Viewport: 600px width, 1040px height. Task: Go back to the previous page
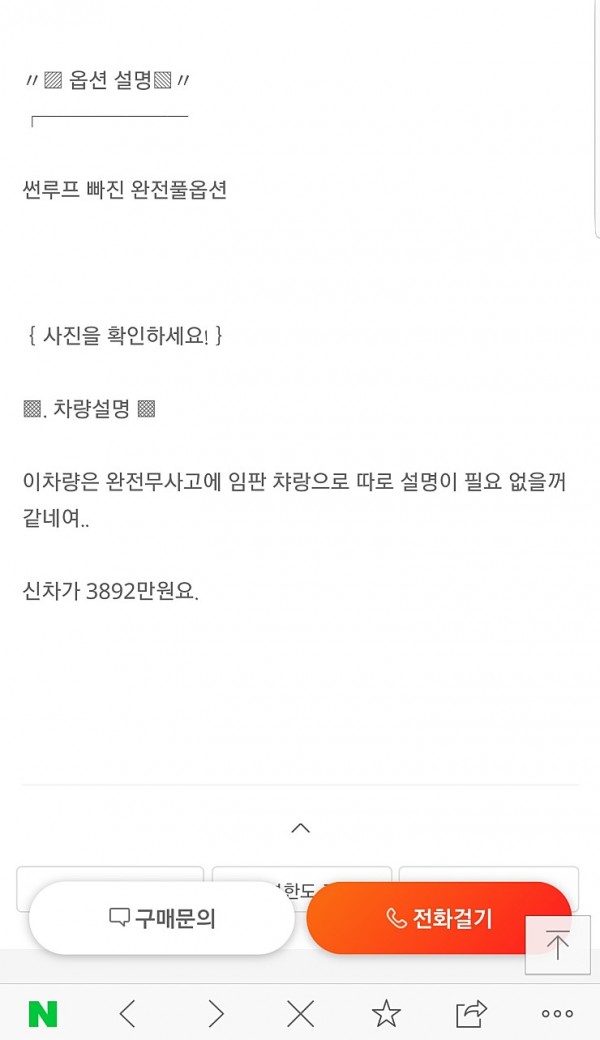pyautogui.click(x=128, y=1014)
